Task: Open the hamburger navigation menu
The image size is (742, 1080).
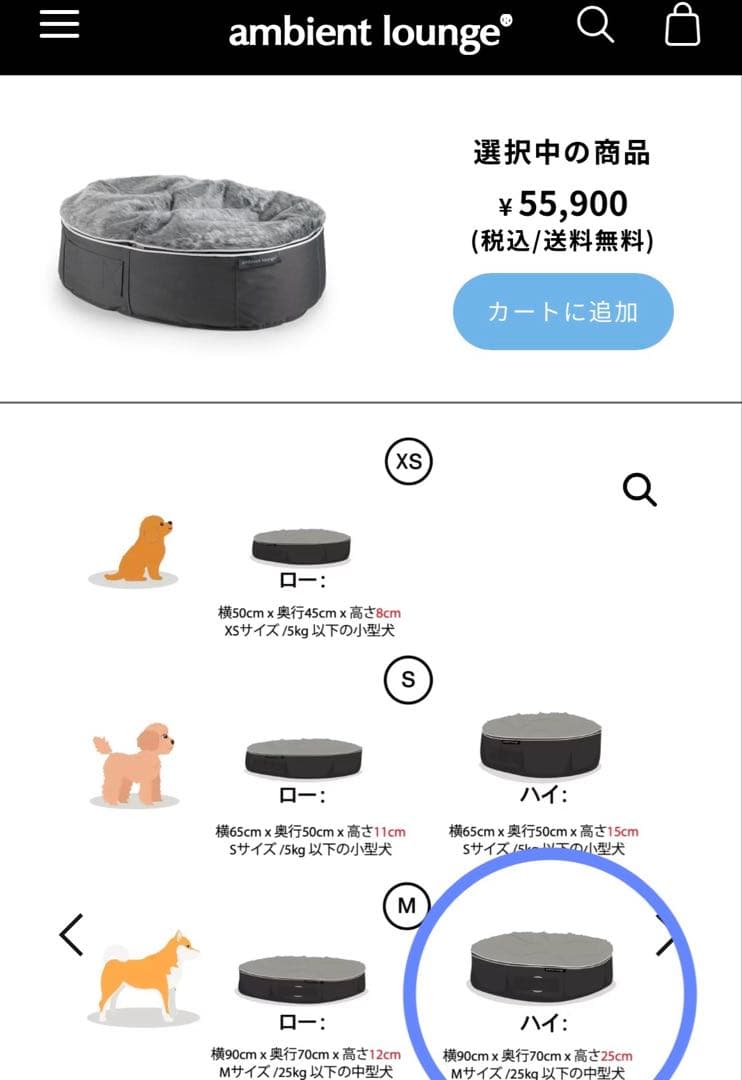Action: click(58, 25)
